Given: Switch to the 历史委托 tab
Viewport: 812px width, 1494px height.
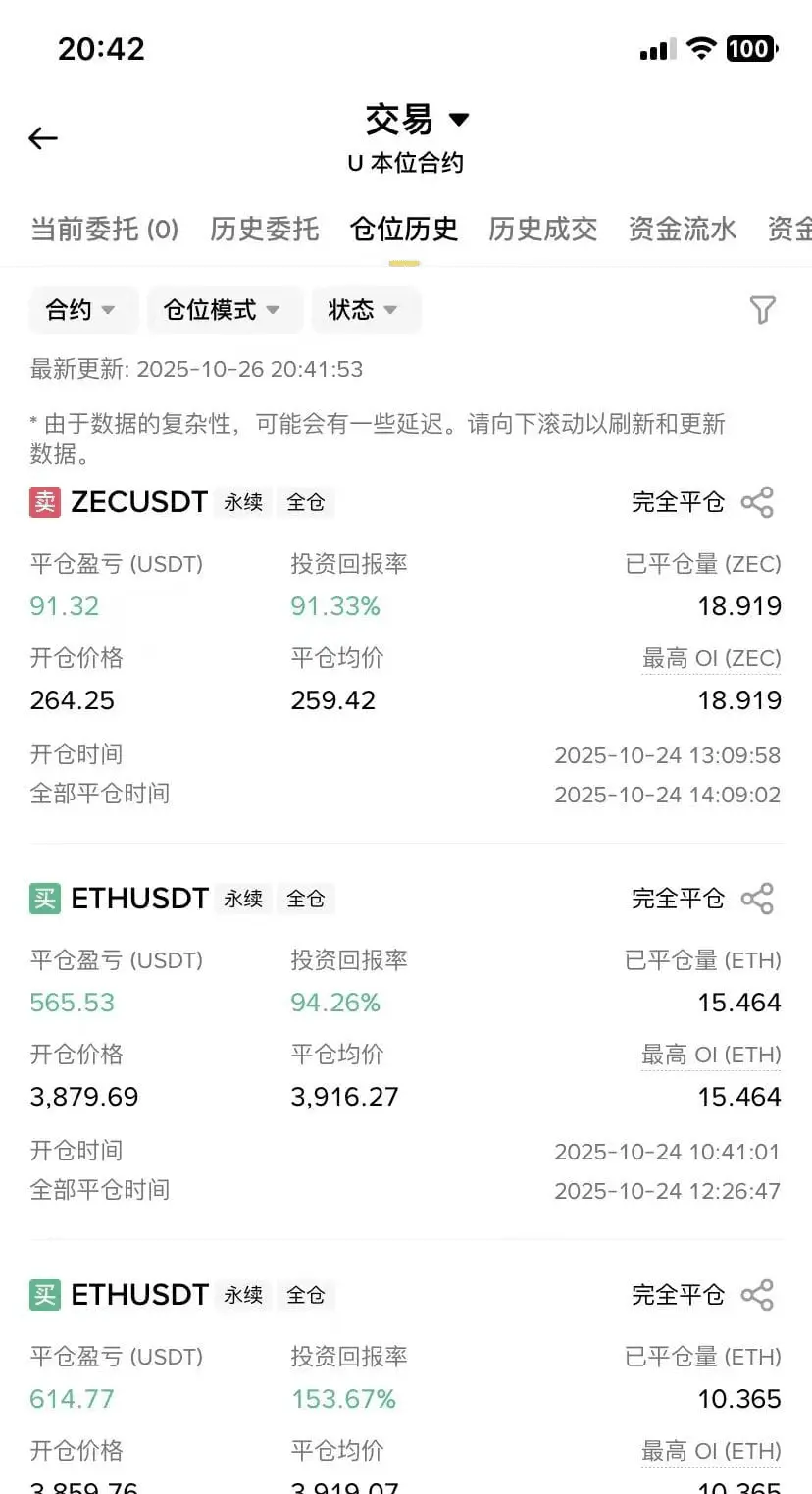Looking at the screenshot, I should (264, 230).
